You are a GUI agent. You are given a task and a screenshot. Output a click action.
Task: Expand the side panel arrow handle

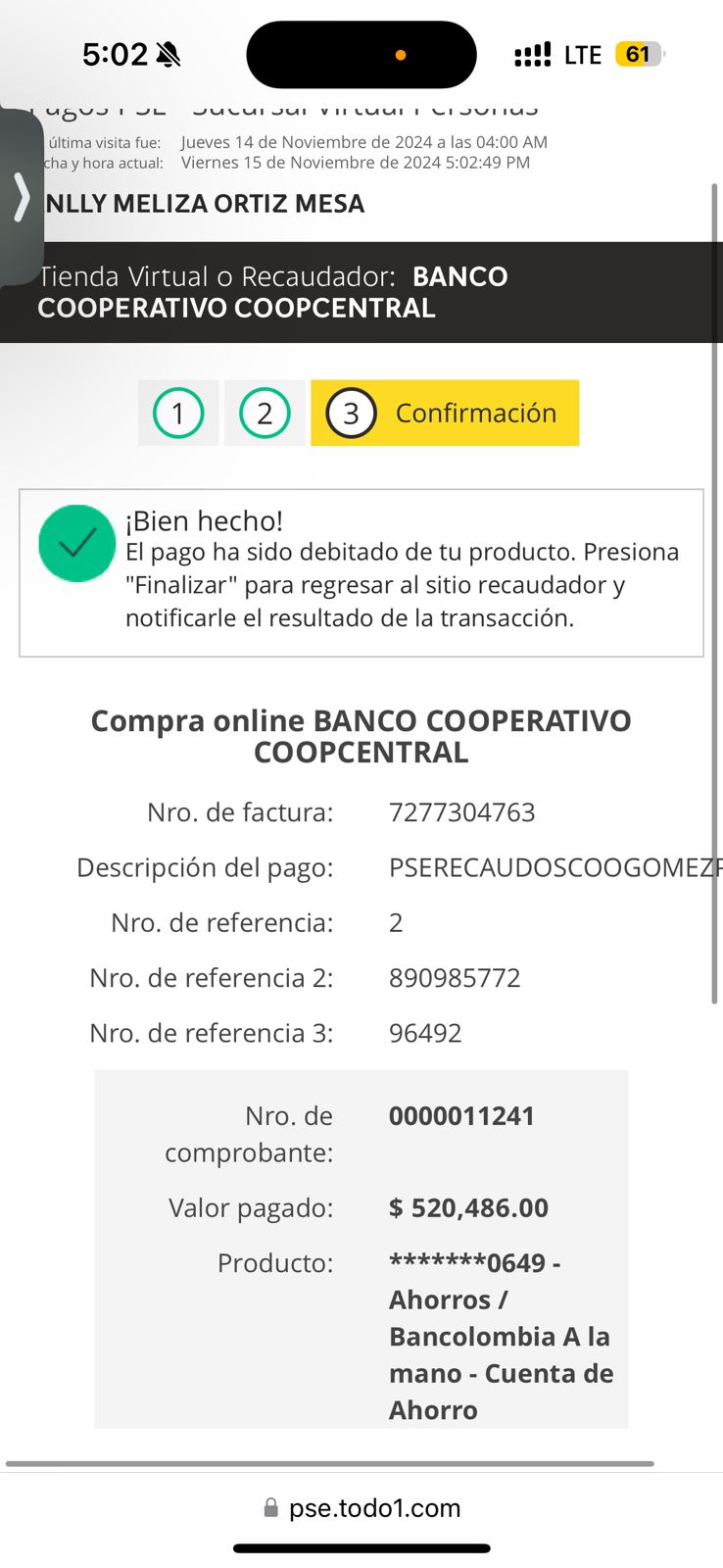(21, 197)
